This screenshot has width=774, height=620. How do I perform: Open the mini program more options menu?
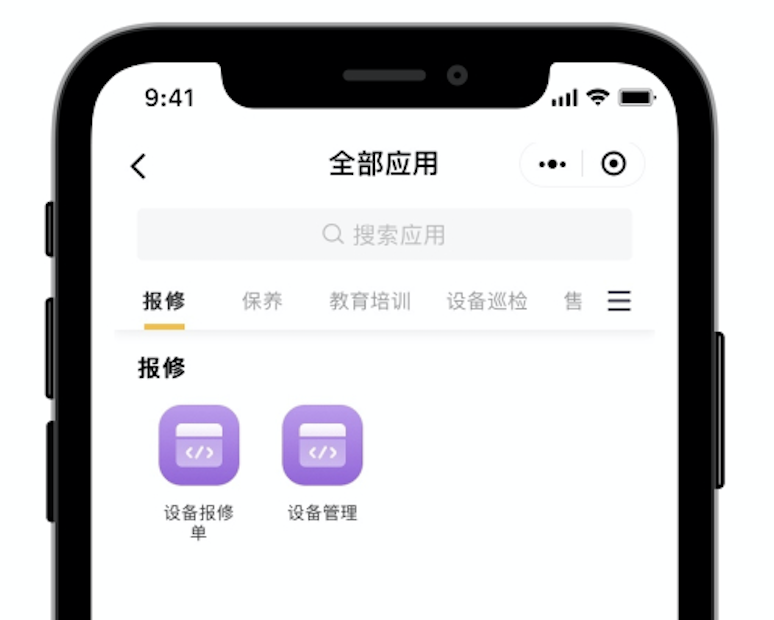(x=552, y=165)
